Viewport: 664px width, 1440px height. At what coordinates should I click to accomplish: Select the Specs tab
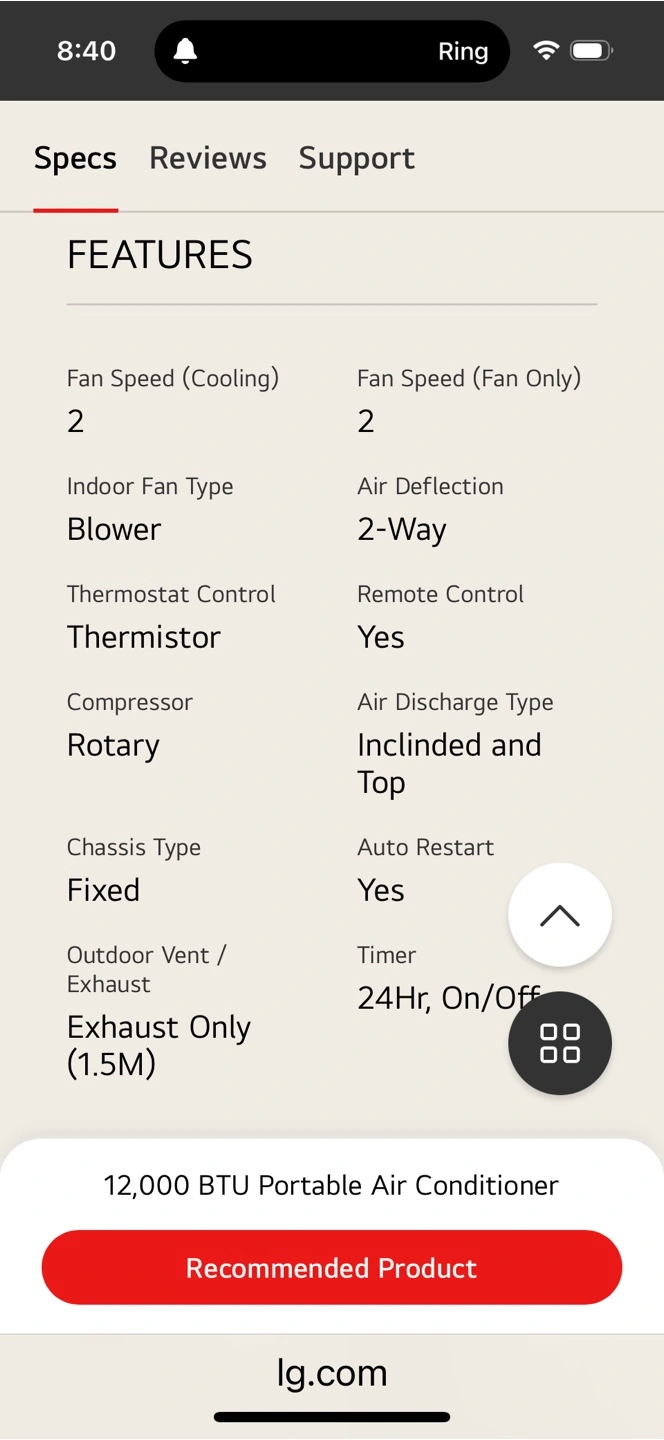pyautogui.click(x=75, y=158)
